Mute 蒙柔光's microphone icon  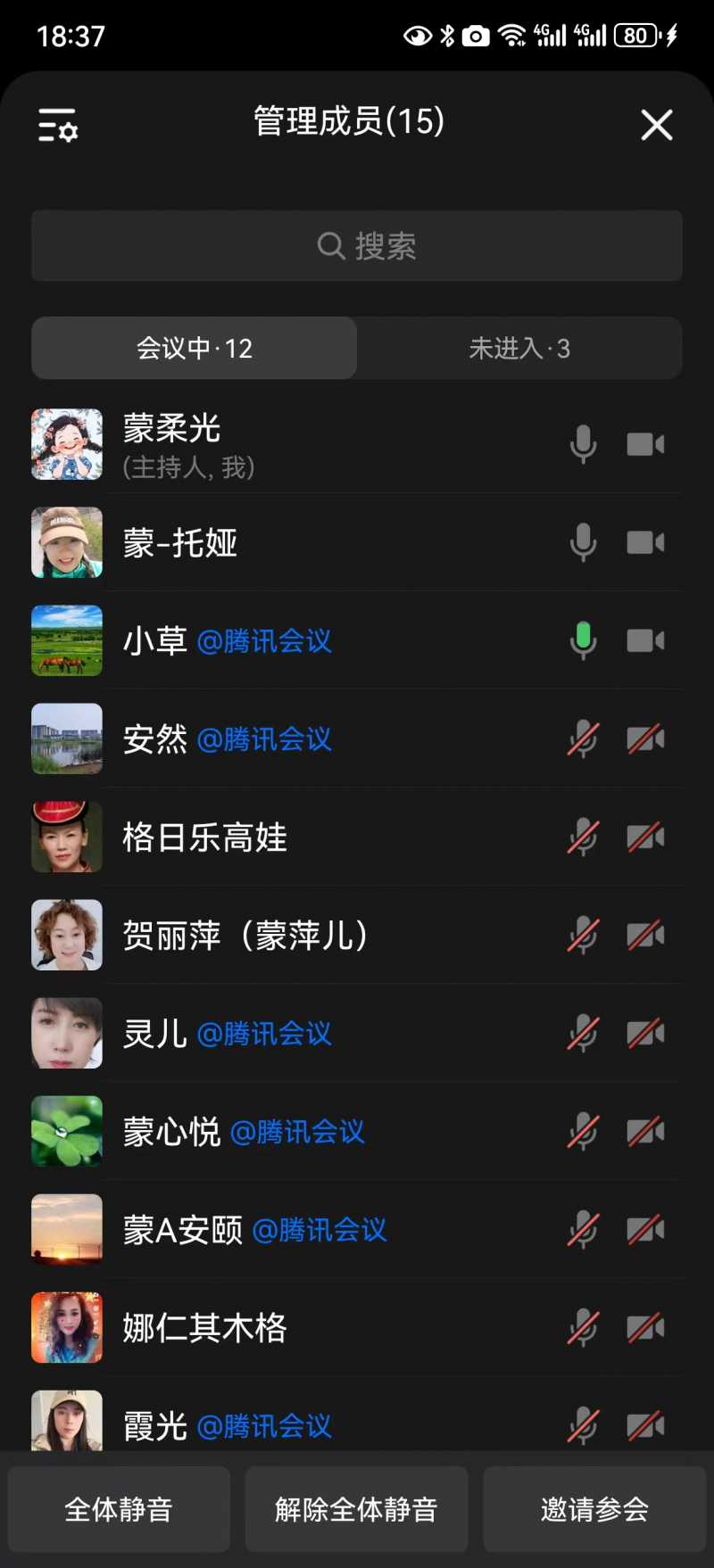[584, 443]
